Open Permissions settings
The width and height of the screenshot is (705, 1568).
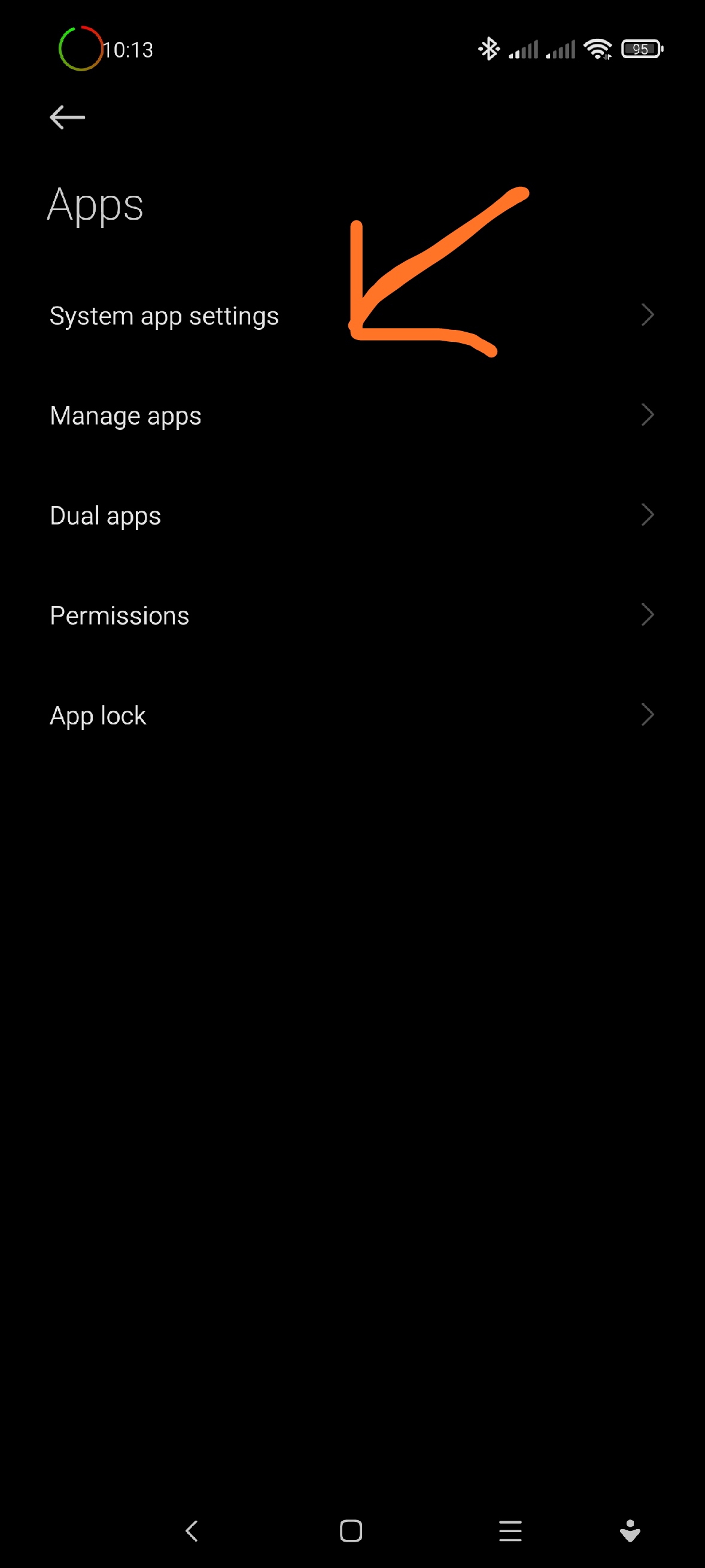(x=352, y=615)
